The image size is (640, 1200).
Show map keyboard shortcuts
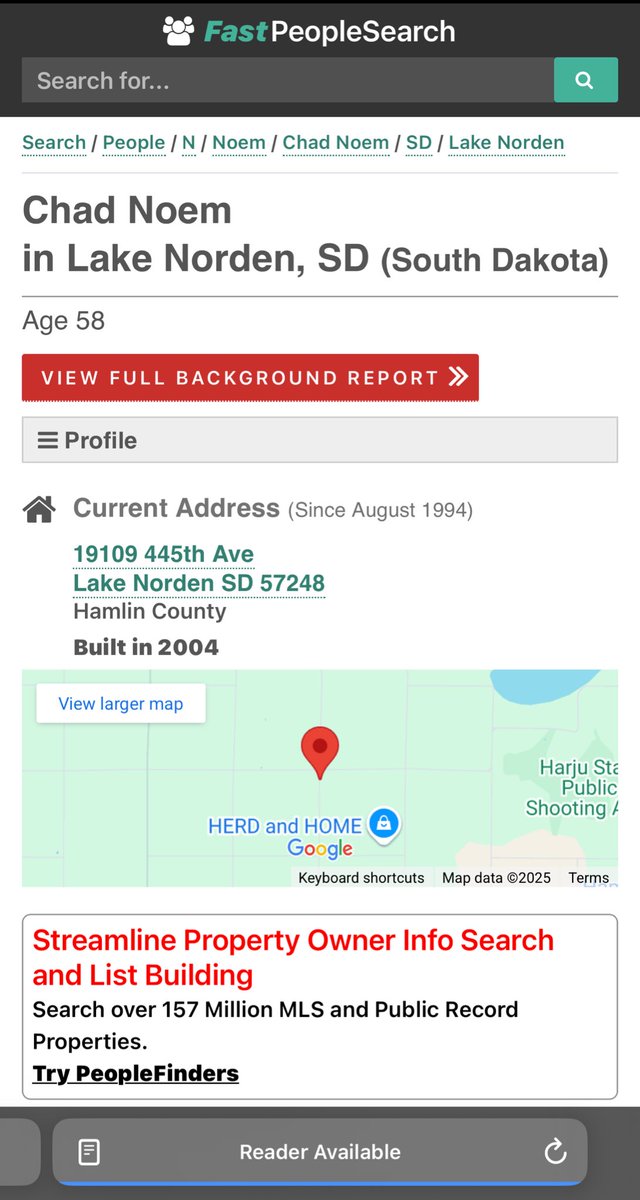361,878
